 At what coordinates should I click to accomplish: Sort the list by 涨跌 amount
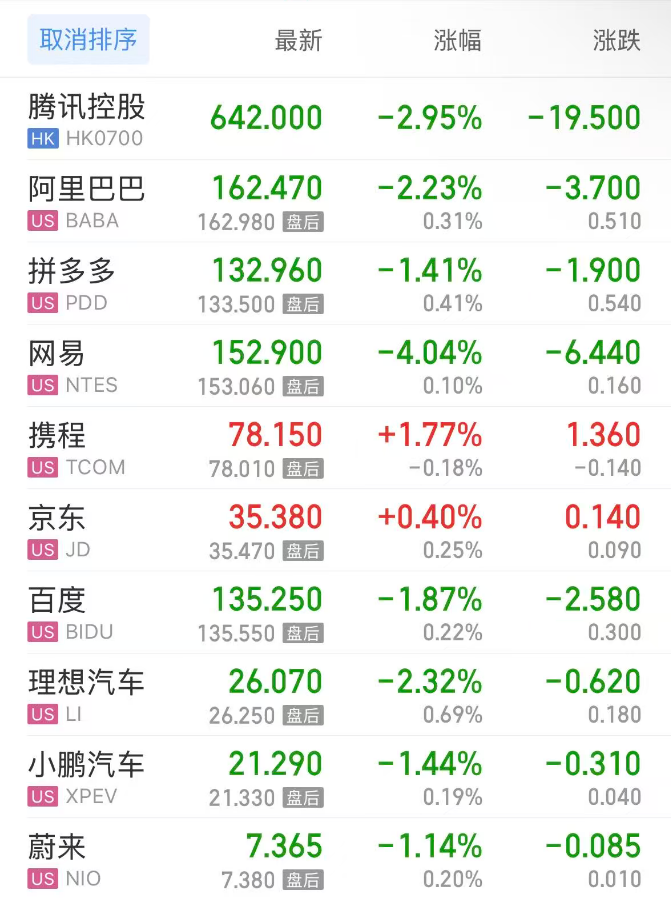click(616, 41)
